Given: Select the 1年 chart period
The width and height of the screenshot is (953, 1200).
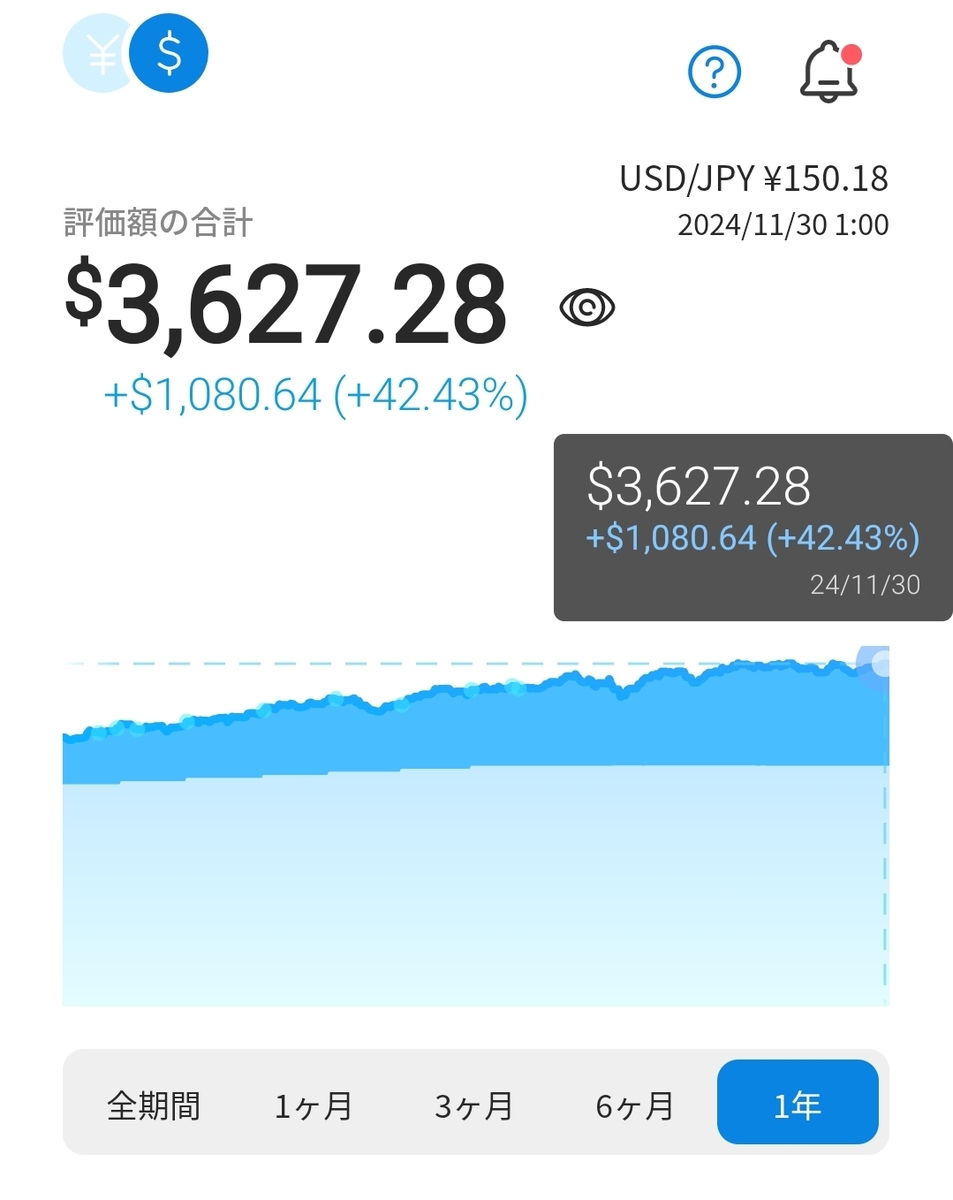Looking at the screenshot, I should coord(797,1102).
